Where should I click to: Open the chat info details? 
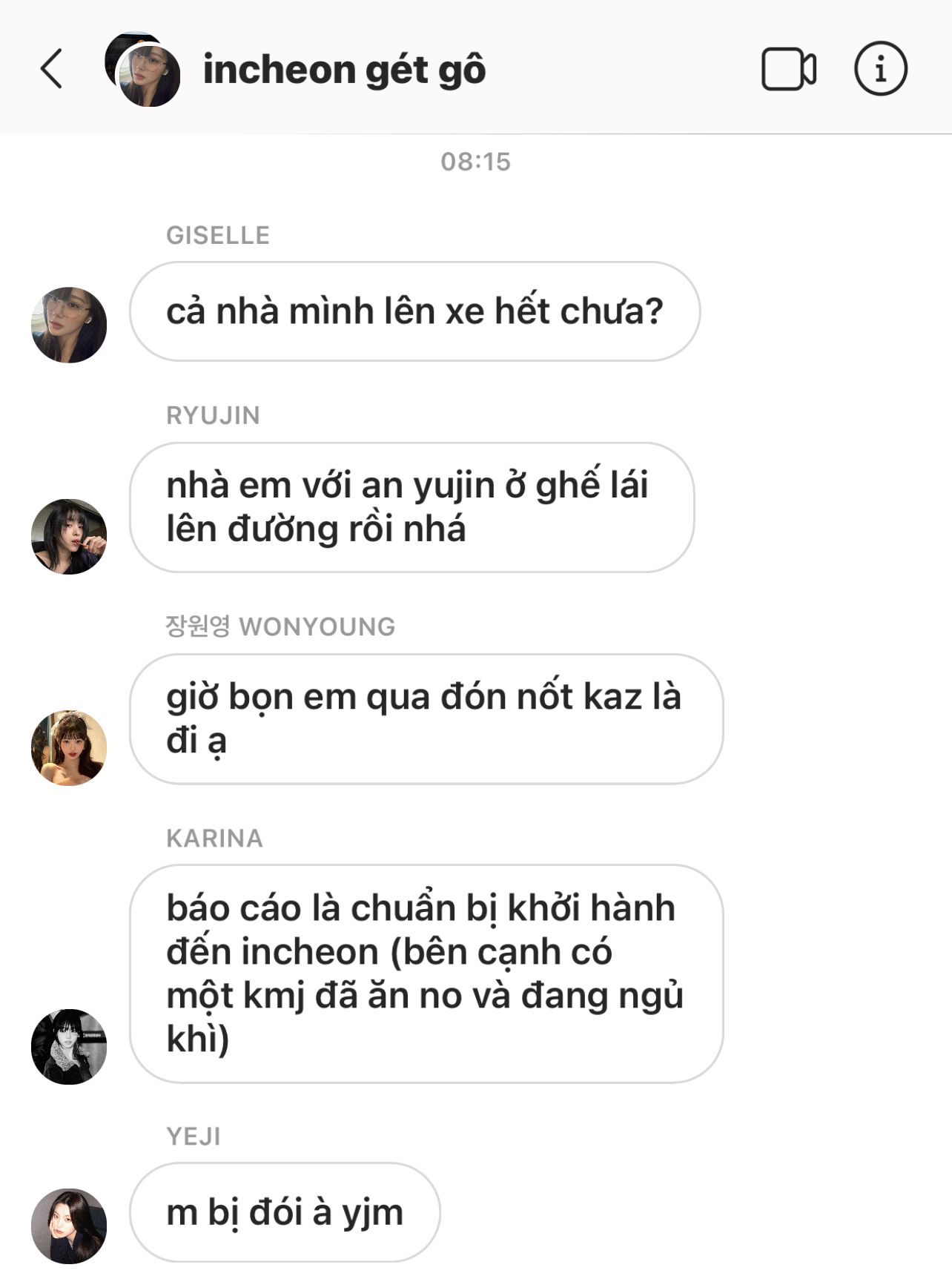[880, 70]
